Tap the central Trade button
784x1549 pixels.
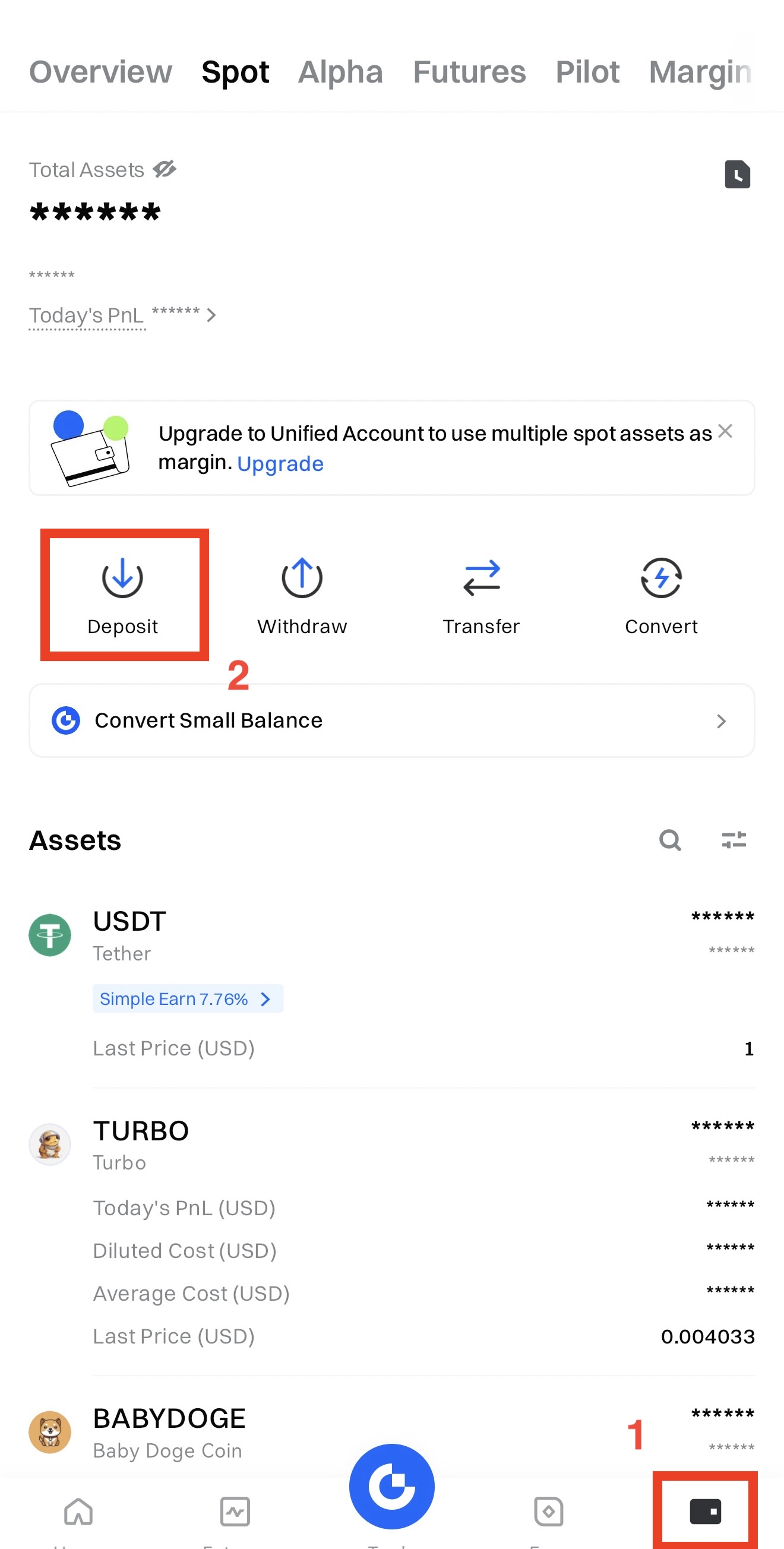391,1487
